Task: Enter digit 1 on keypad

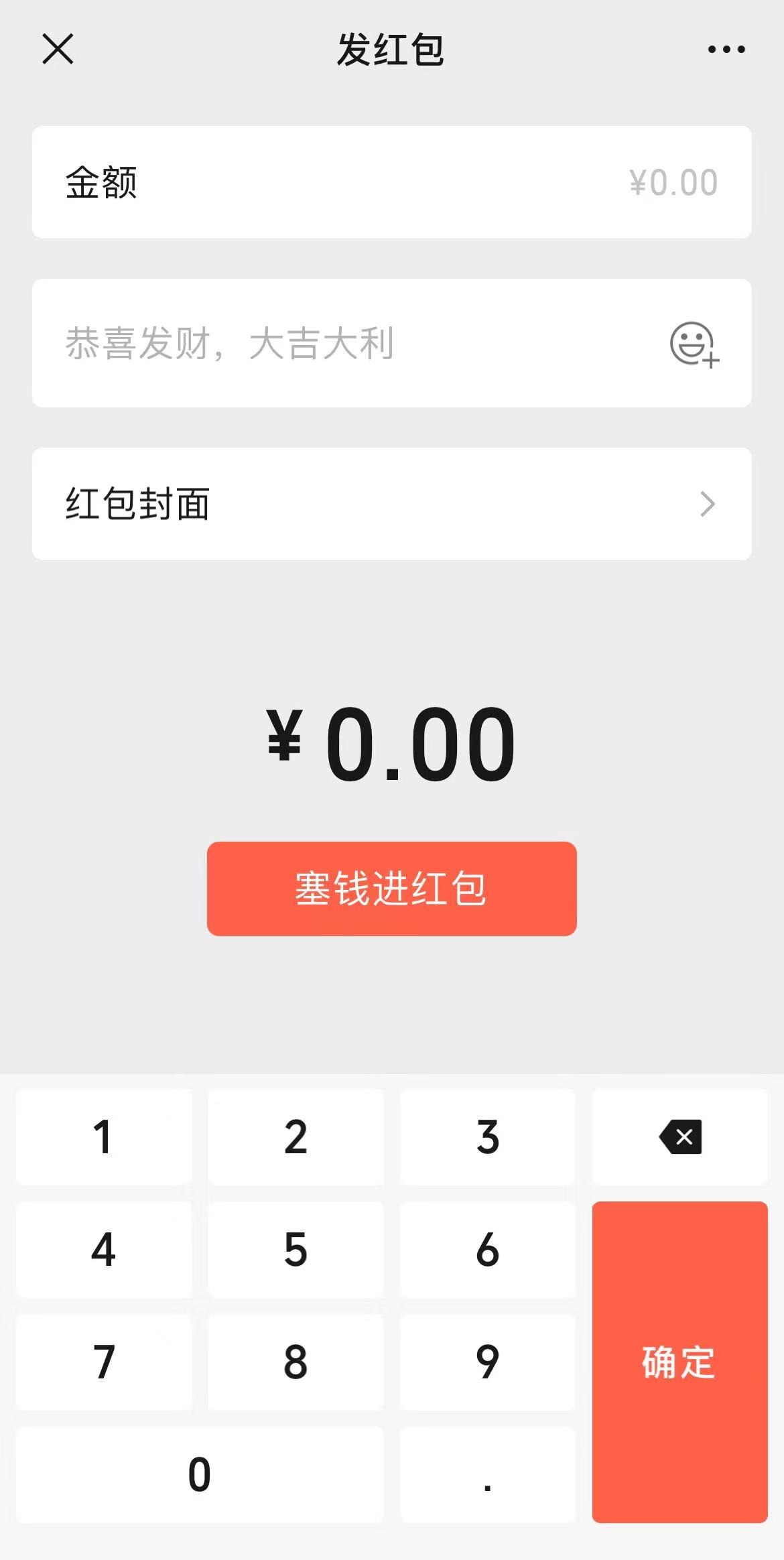Action: pyautogui.click(x=104, y=1137)
